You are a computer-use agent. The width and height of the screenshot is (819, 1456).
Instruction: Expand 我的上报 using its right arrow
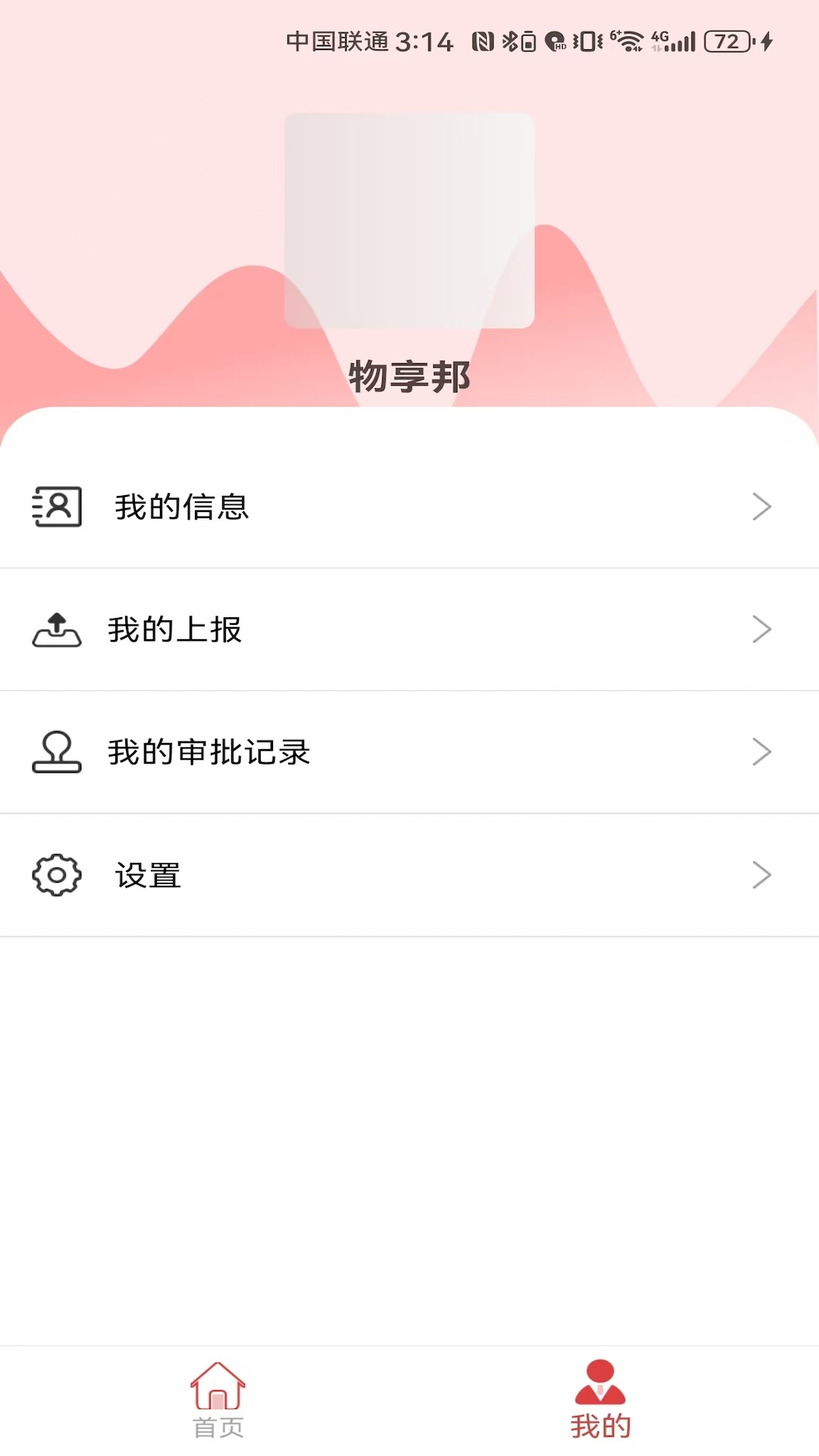pos(761,629)
